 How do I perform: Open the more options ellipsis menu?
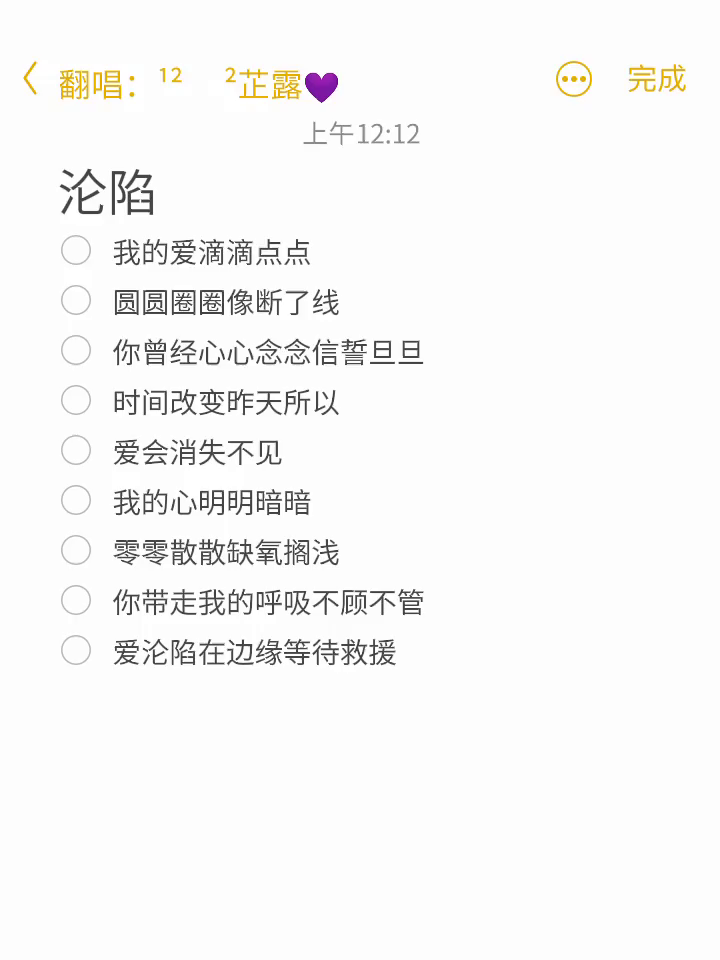click(x=574, y=80)
